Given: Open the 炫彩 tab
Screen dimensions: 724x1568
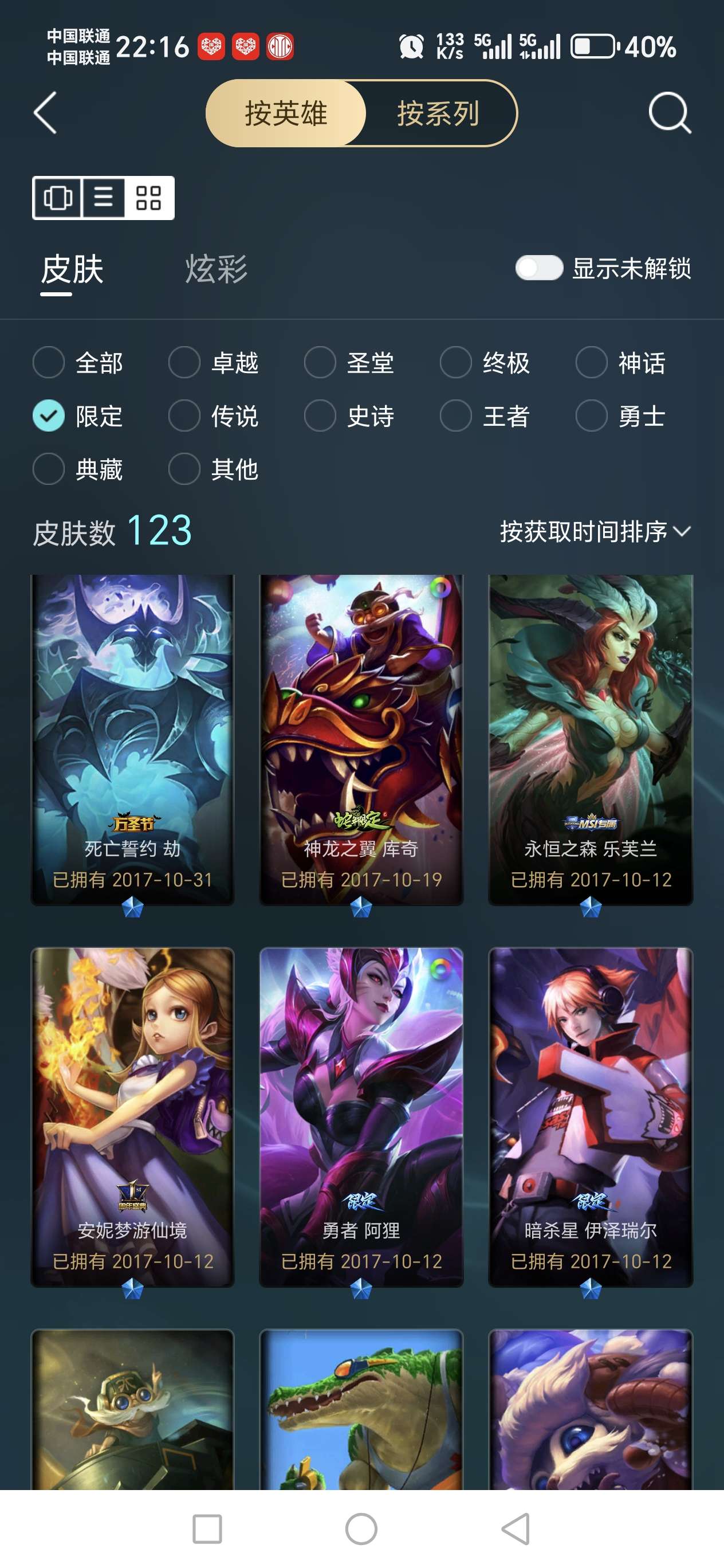Looking at the screenshot, I should pyautogui.click(x=216, y=269).
